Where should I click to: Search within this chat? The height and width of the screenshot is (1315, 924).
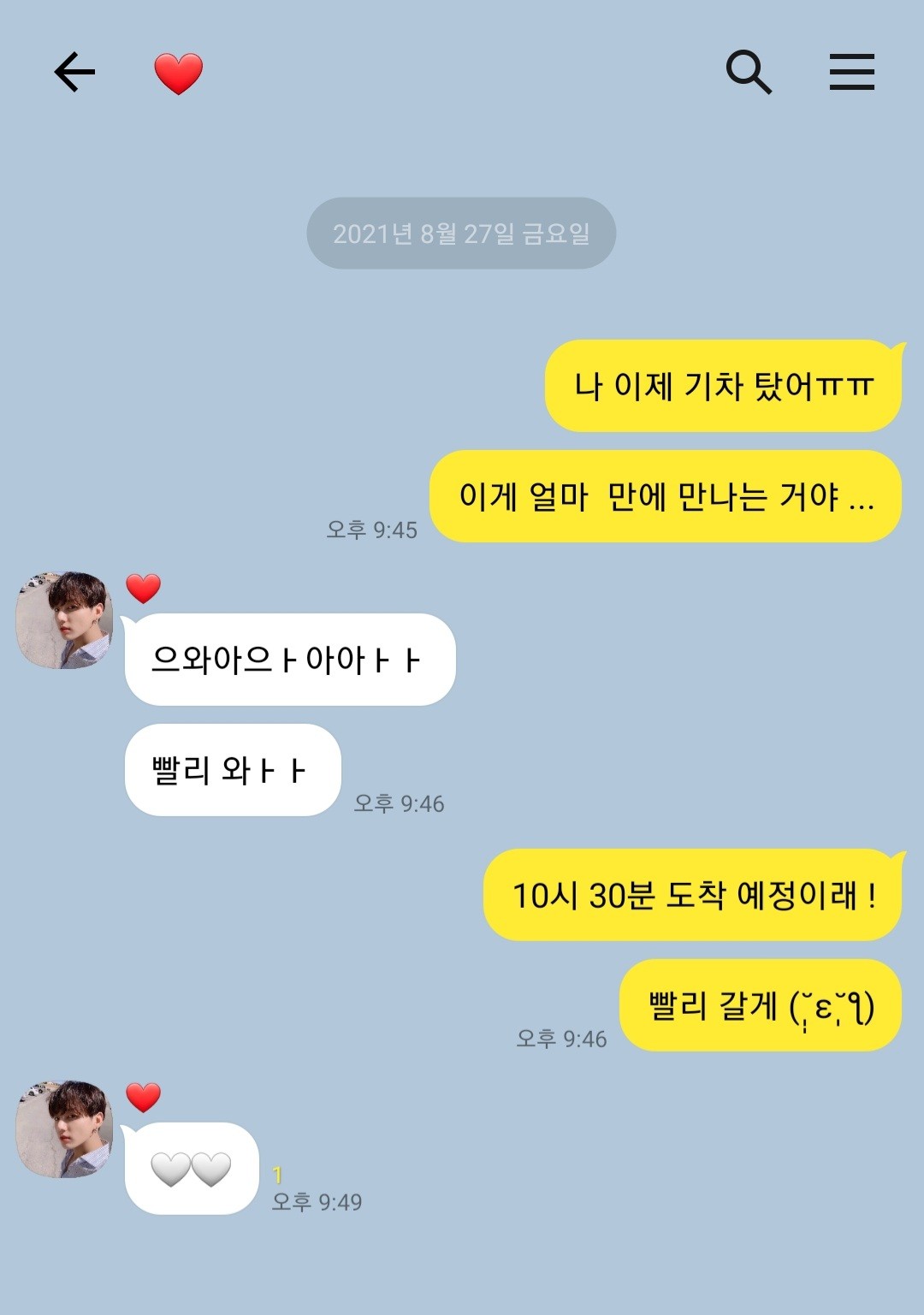pos(749,72)
